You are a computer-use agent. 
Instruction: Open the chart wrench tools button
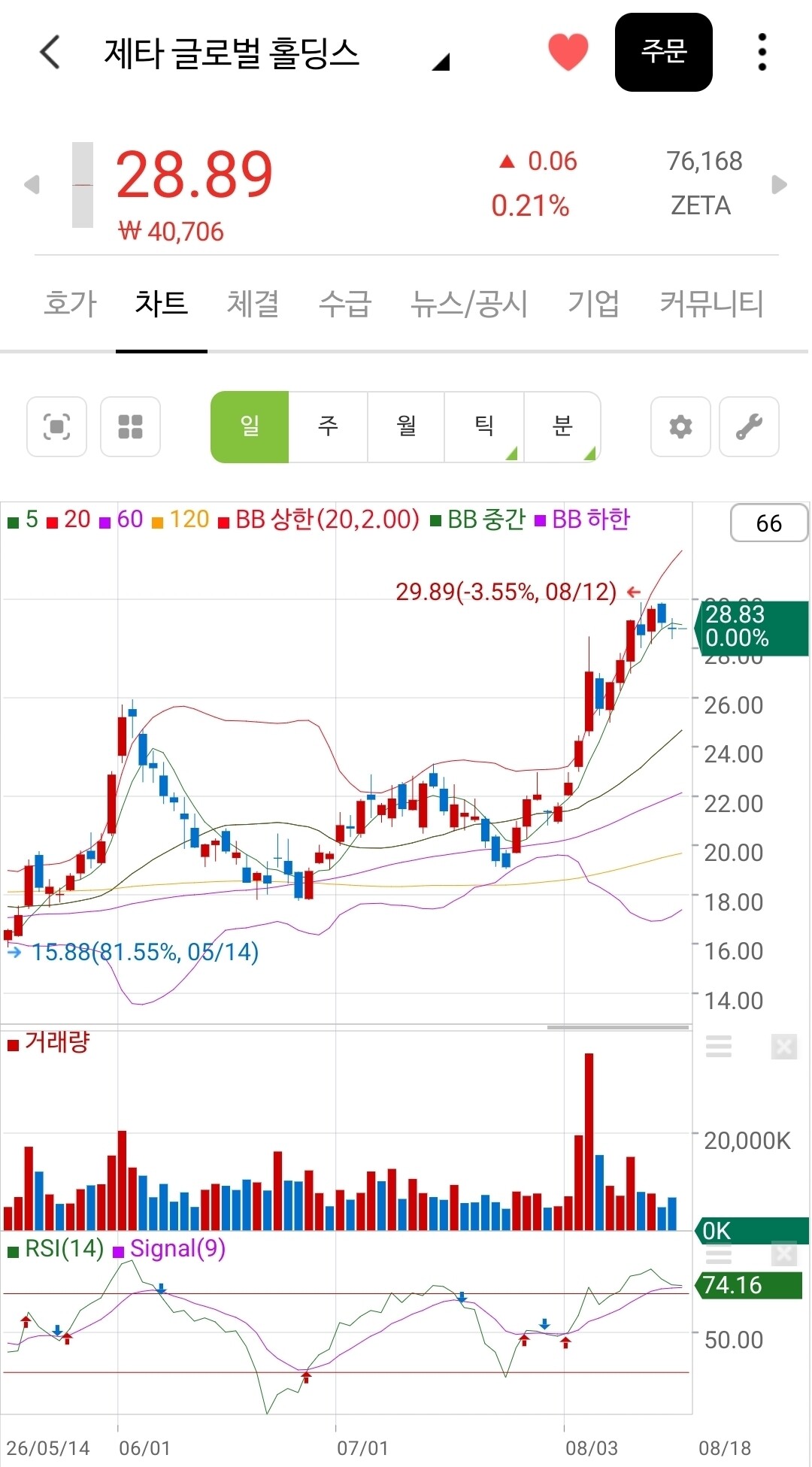tap(749, 426)
